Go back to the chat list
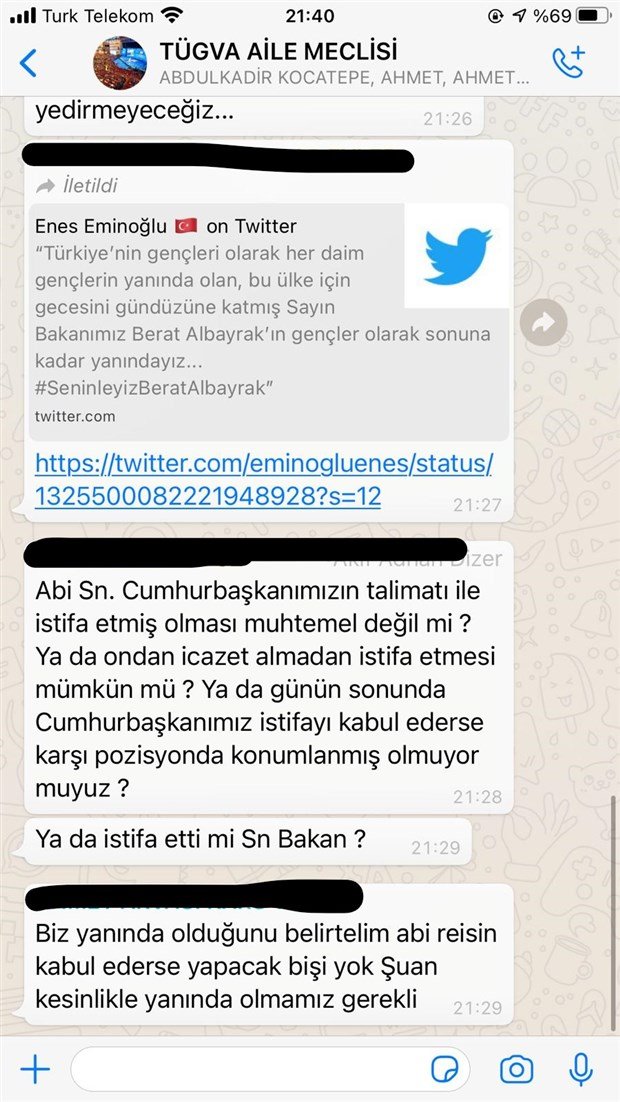 (28, 63)
